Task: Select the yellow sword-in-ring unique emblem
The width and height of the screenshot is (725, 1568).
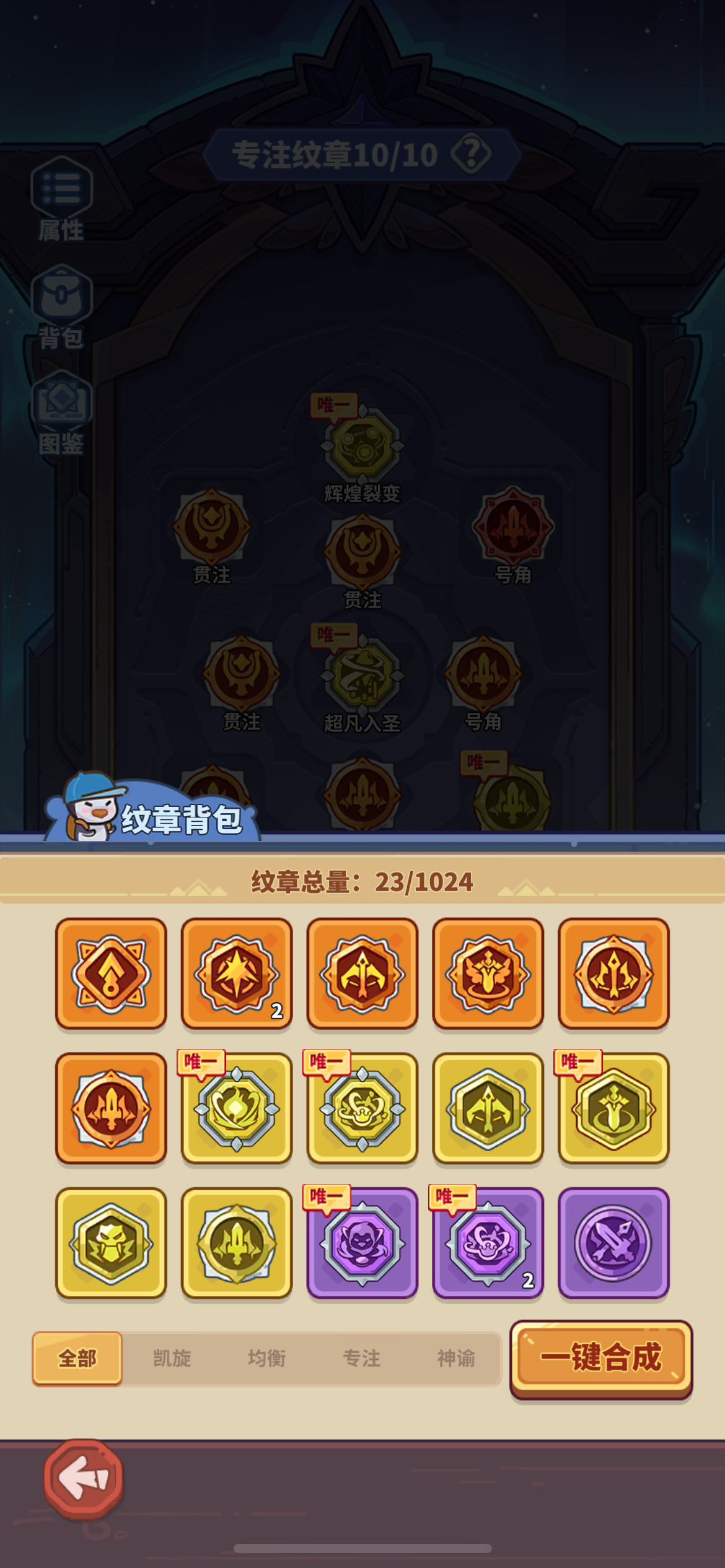Action: click(613, 1108)
